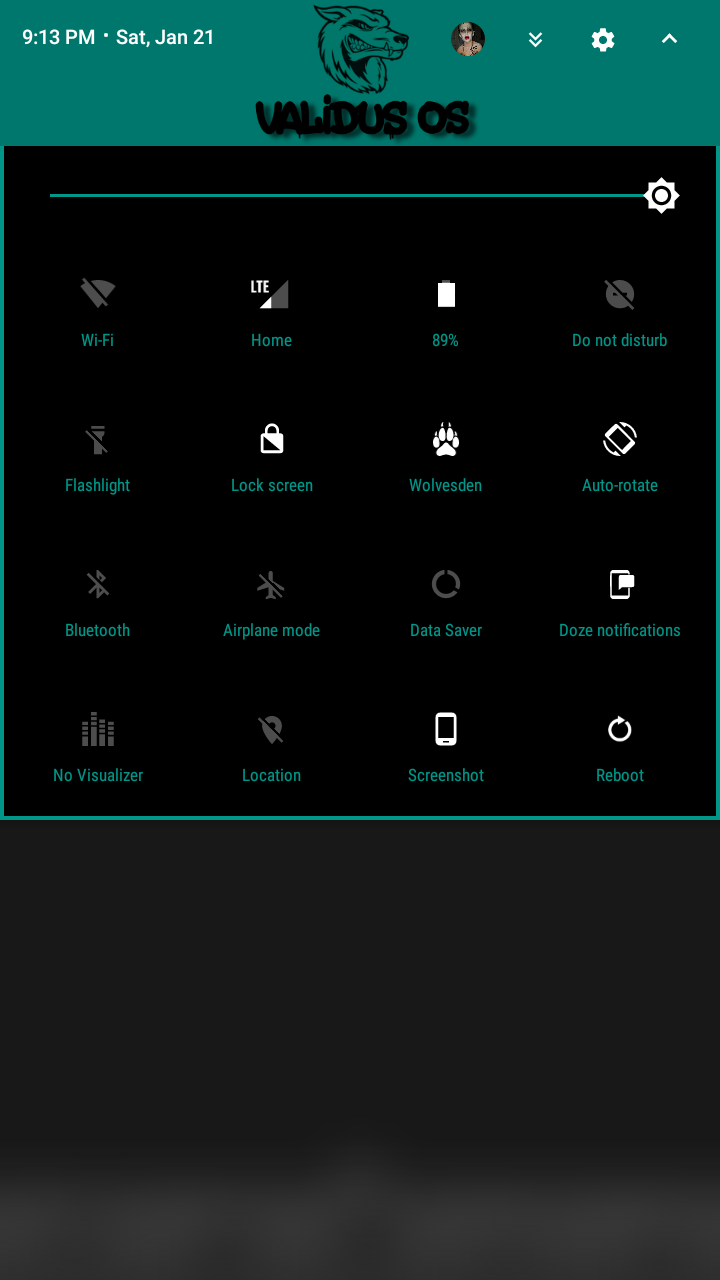
Task: Collapse the quick settings panel
Action: pos(669,40)
